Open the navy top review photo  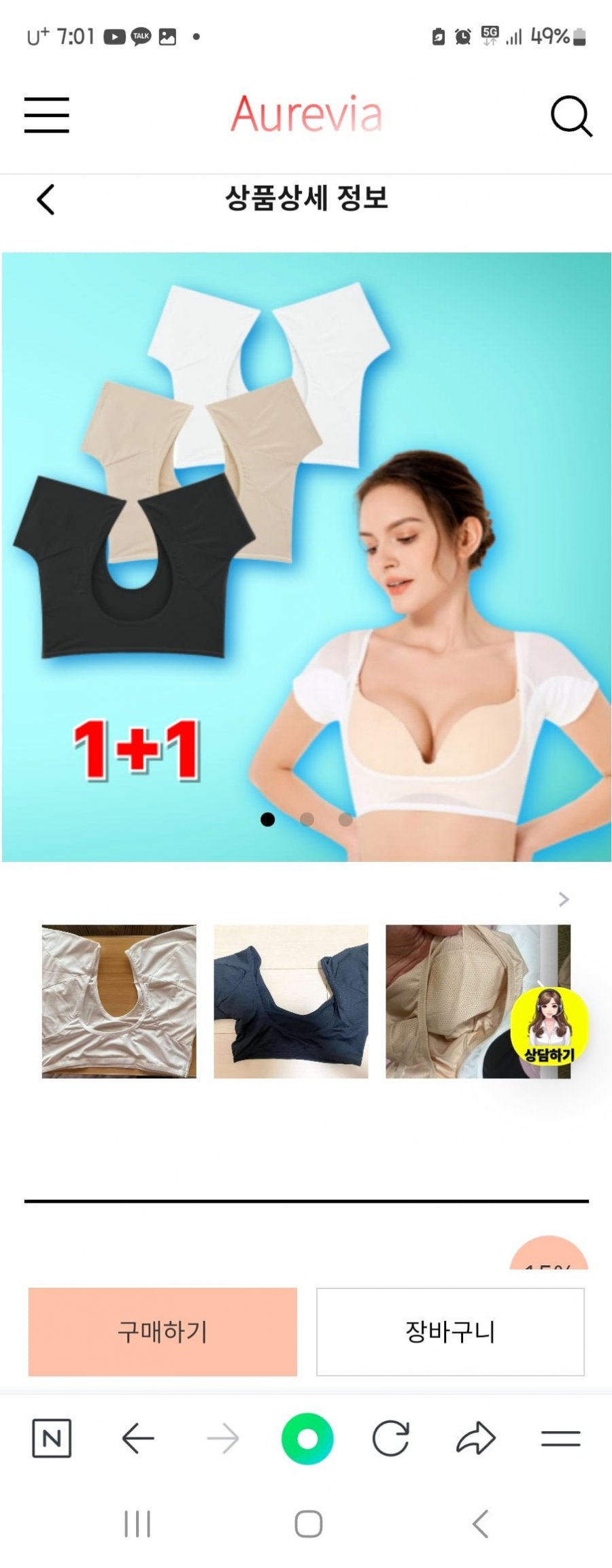tap(291, 1001)
